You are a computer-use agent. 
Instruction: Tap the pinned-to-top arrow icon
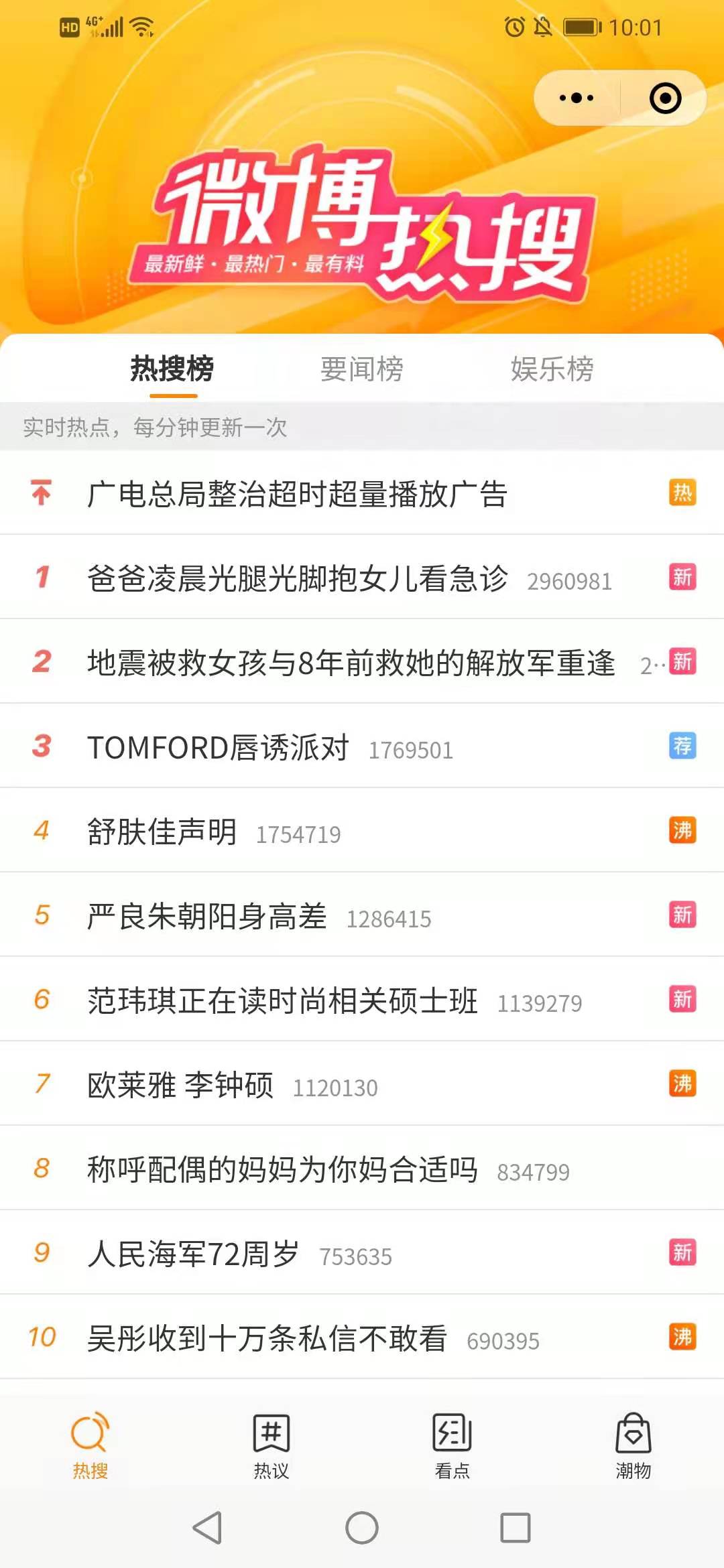click(42, 493)
